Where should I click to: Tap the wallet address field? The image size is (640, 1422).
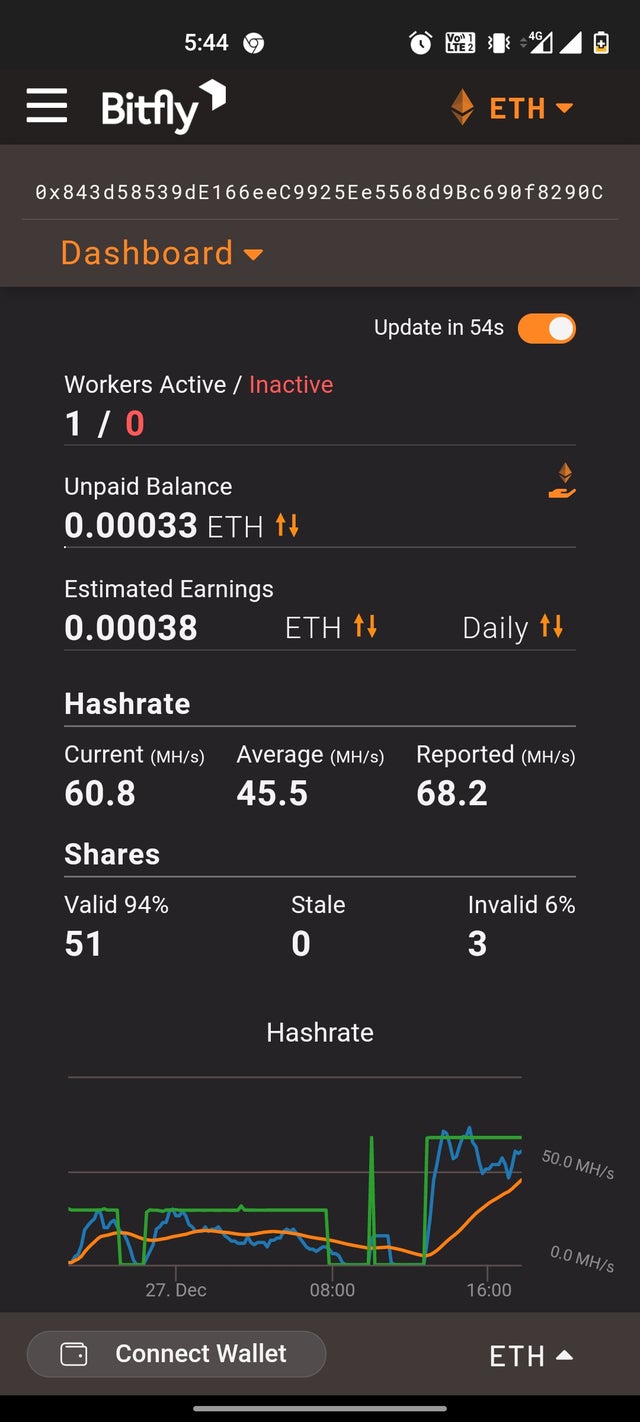pyautogui.click(x=320, y=192)
